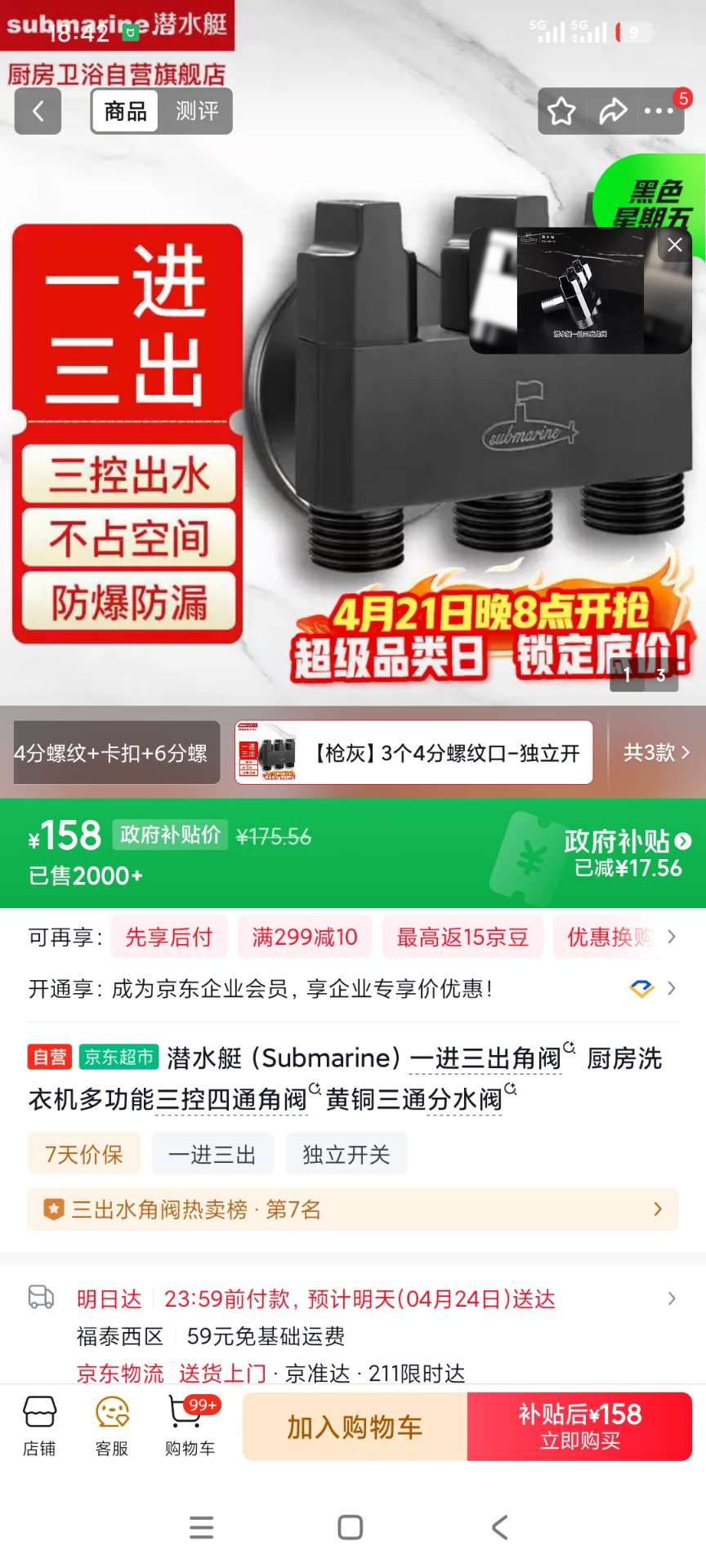Favorite this product with the star icon
The image size is (706, 1568).
click(561, 111)
